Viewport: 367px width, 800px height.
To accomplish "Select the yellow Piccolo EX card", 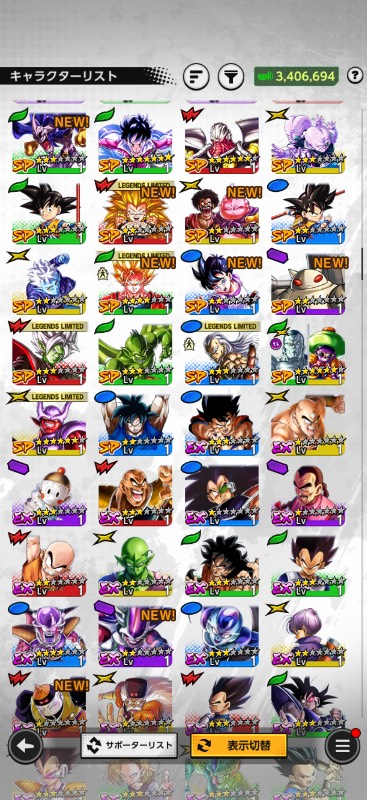I will [x=136, y=564].
